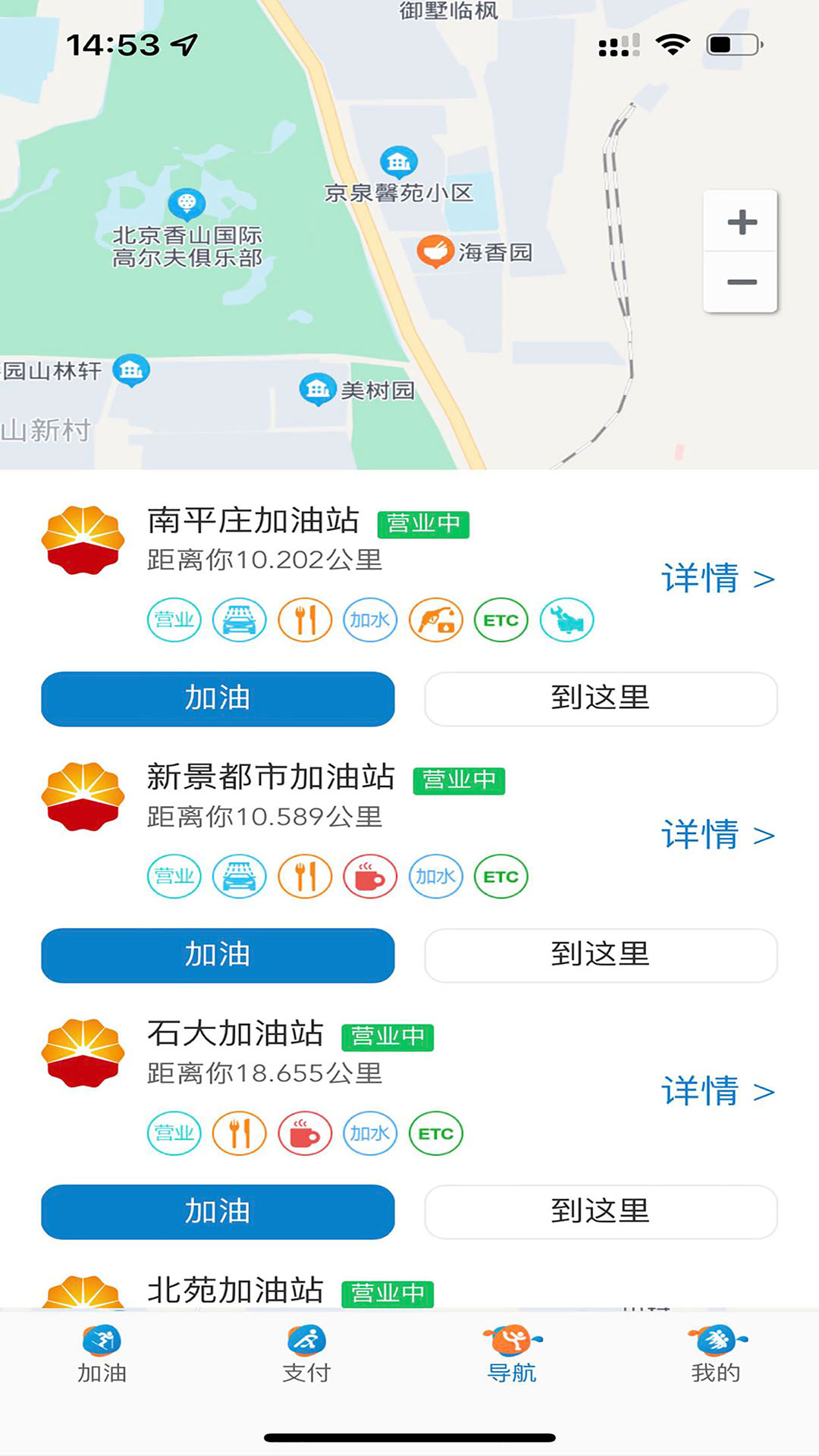This screenshot has width=819, height=1456.
Task: Select the 京泉馨苑小区 map marker
Action: coord(400,161)
